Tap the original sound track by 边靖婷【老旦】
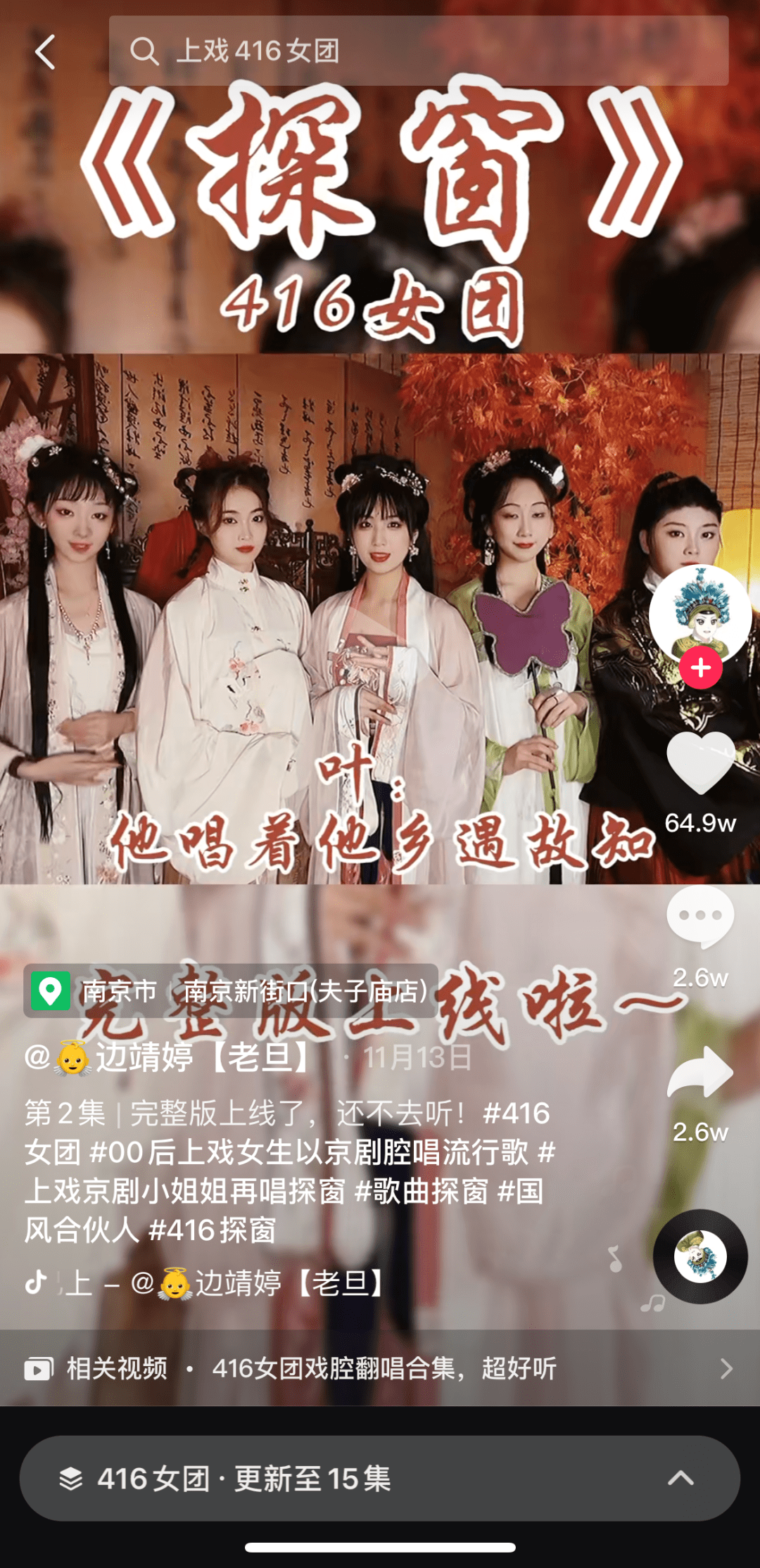The height and width of the screenshot is (1568, 760). point(224,1283)
